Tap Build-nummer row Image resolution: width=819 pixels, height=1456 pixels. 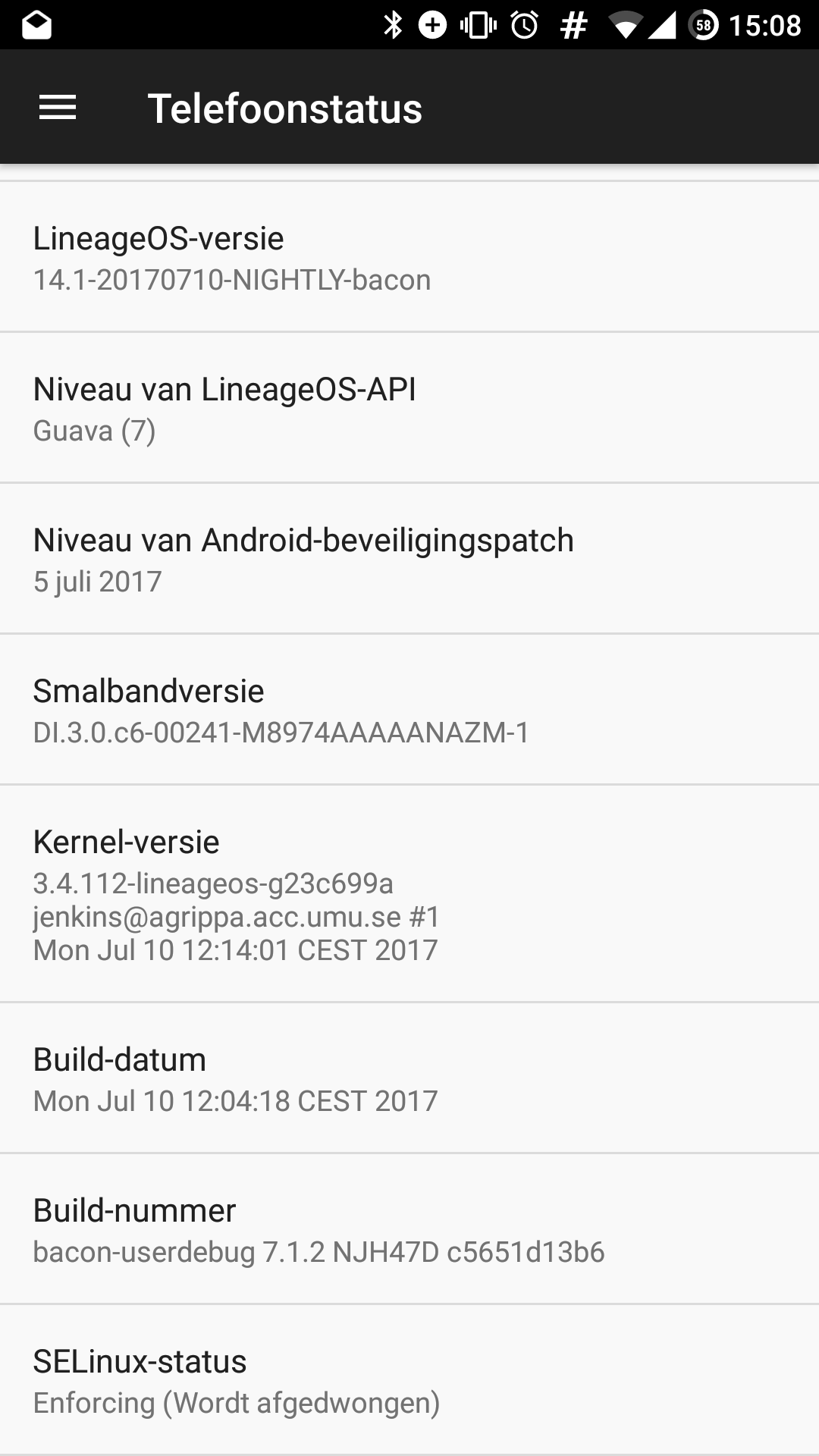409,1229
